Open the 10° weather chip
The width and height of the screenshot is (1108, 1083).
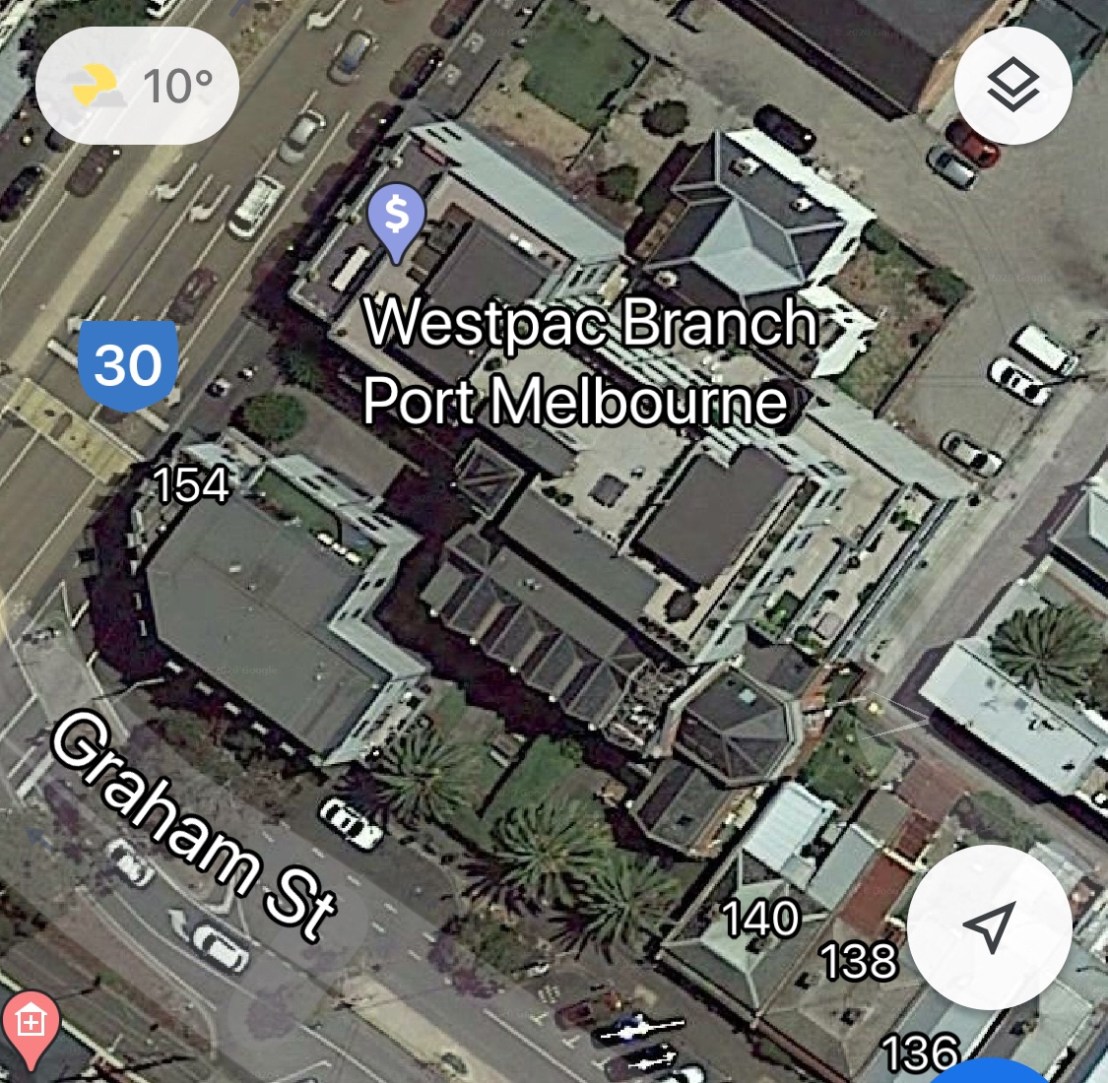[137, 86]
